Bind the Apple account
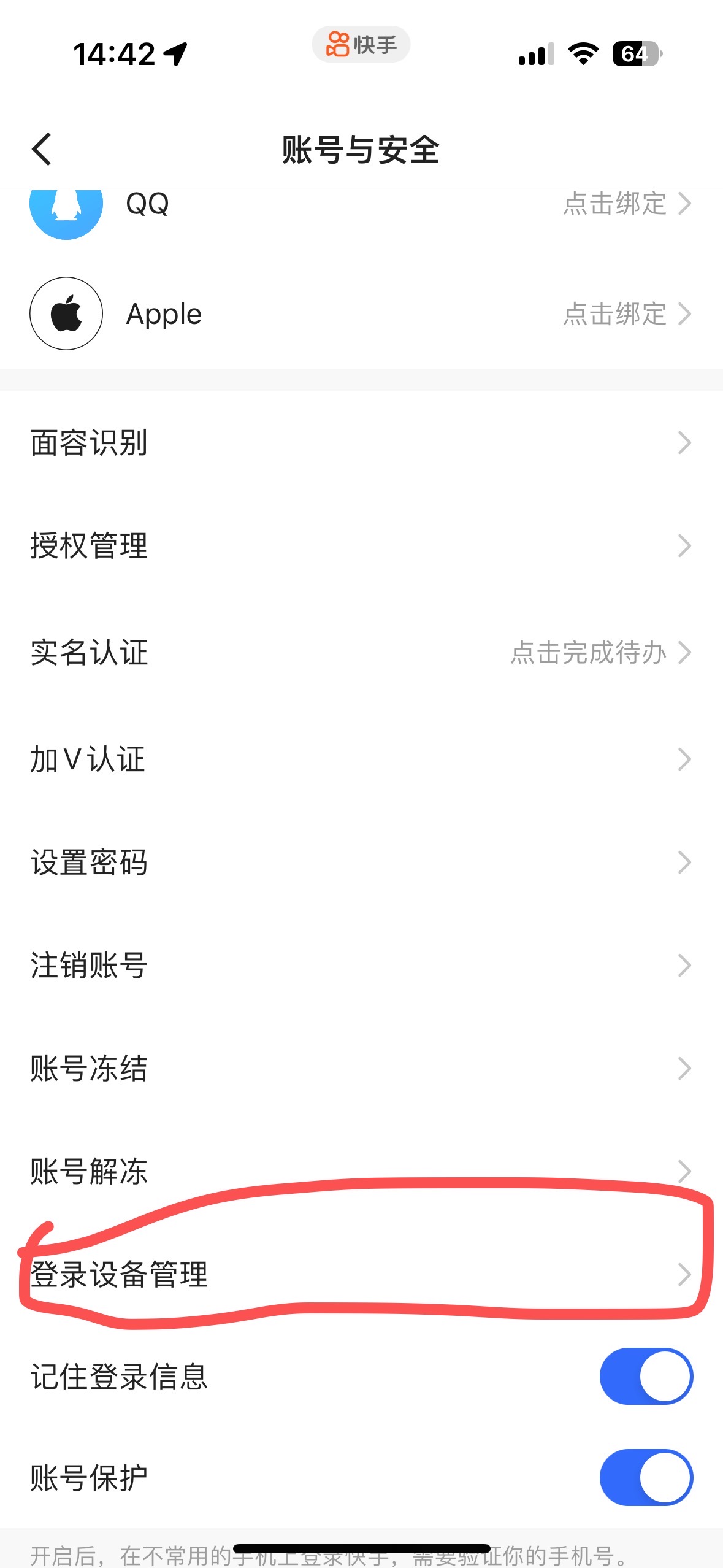Viewport: 723px width, 1568px height. tap(625, 313)
